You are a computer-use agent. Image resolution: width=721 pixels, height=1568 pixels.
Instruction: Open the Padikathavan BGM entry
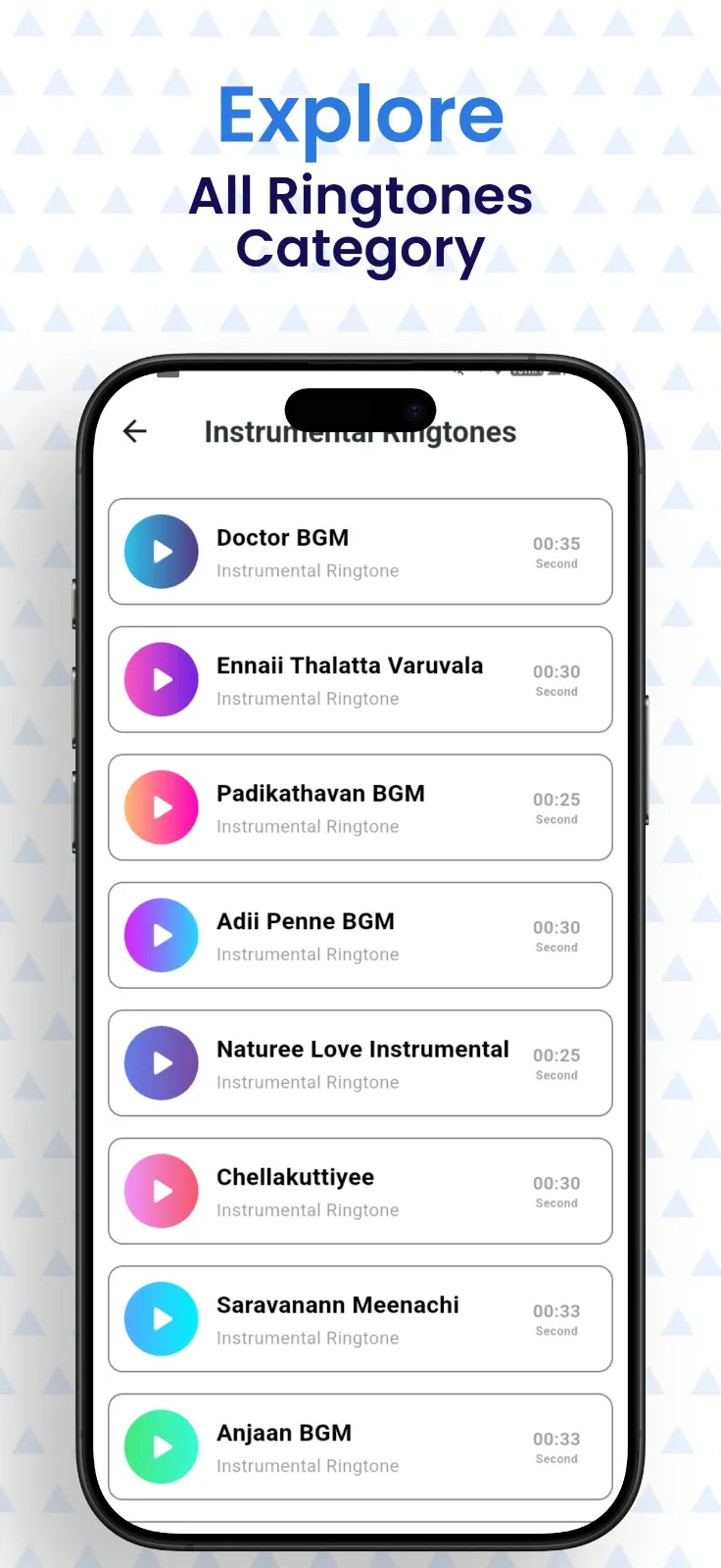[x=360, y=807]
